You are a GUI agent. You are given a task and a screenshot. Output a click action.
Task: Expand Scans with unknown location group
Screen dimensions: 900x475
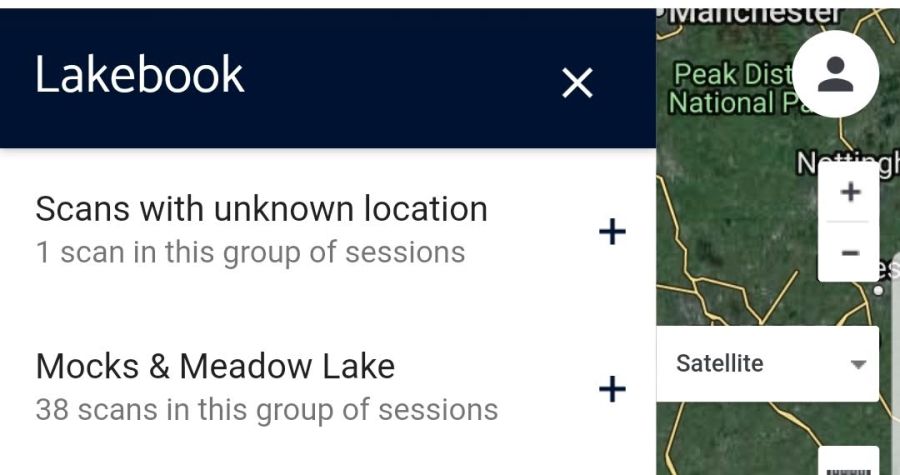[x=611, y=232]
